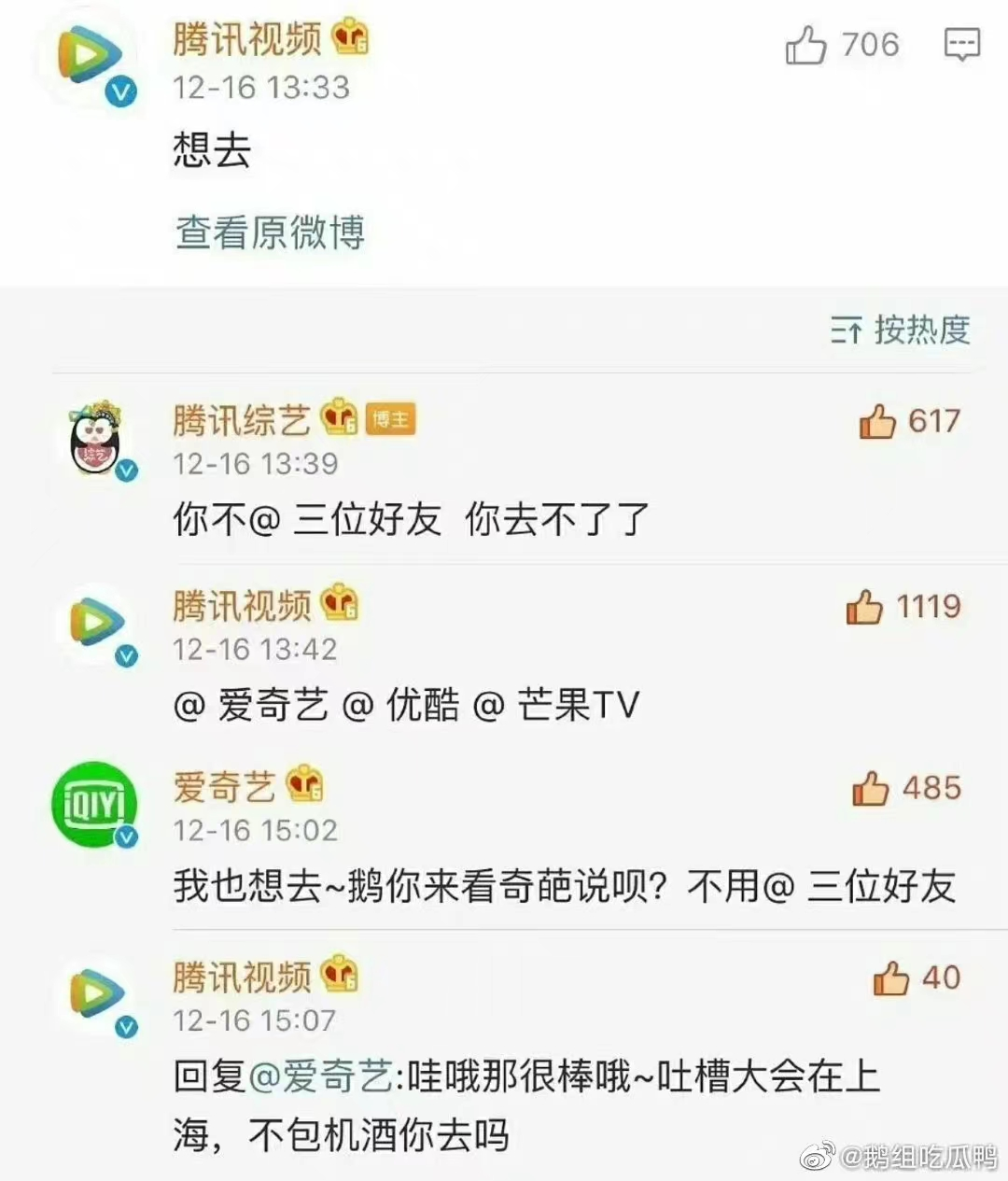The image size is (1008, 1181).
Task: Tap the 腾讯综艺 username
Action: point(242,420)
